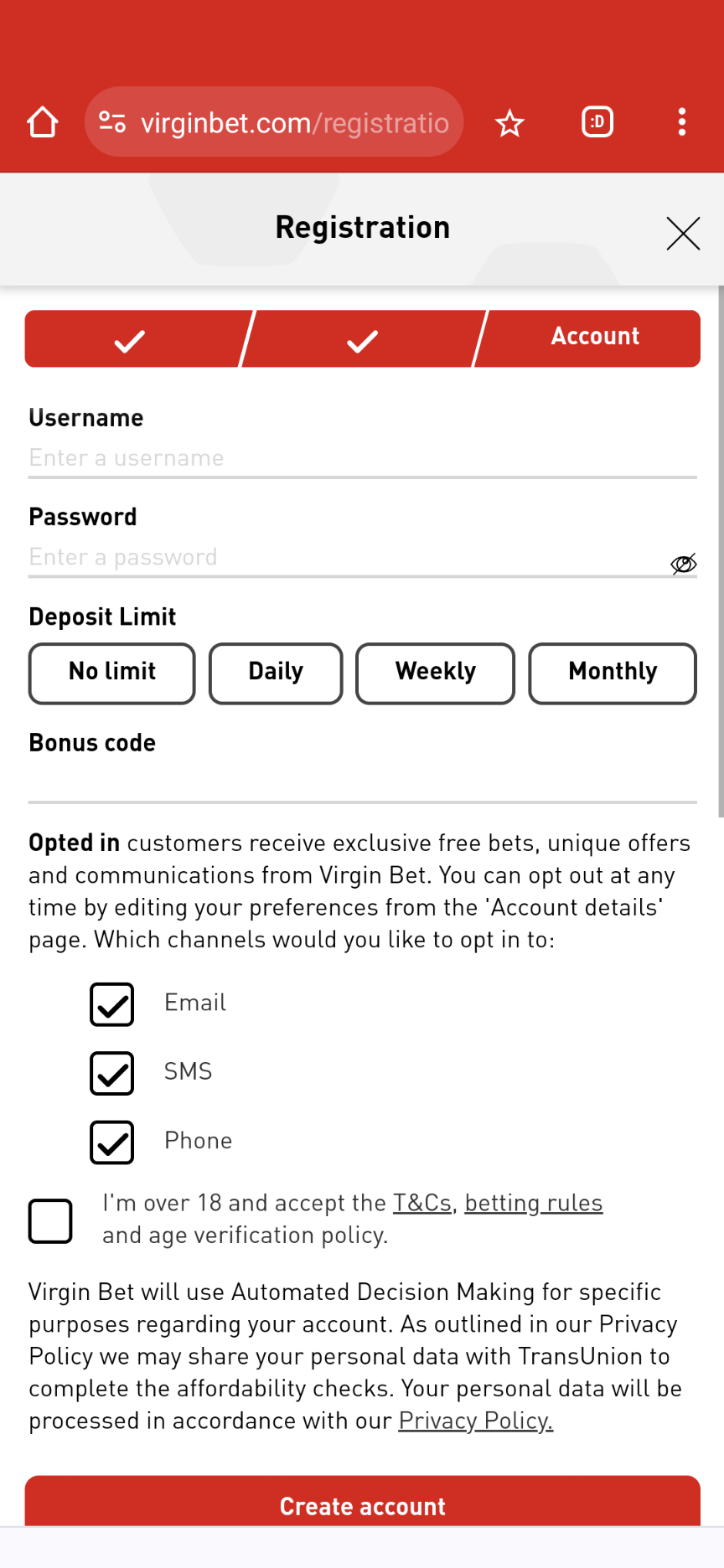Choose the Monthly deposit limit option

point(613,673)
